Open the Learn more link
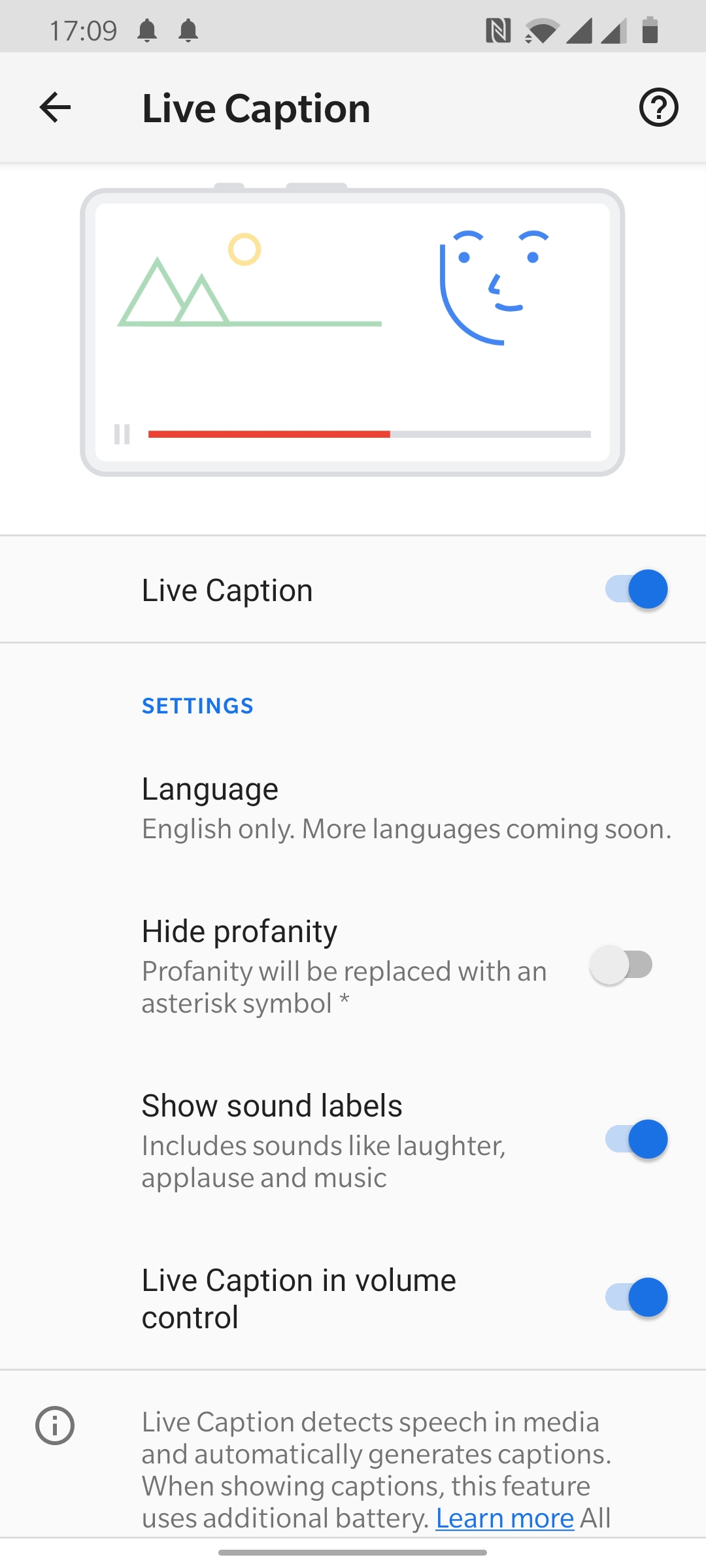This screenshot has width=706, height=1568. (x=505, y=1518)
